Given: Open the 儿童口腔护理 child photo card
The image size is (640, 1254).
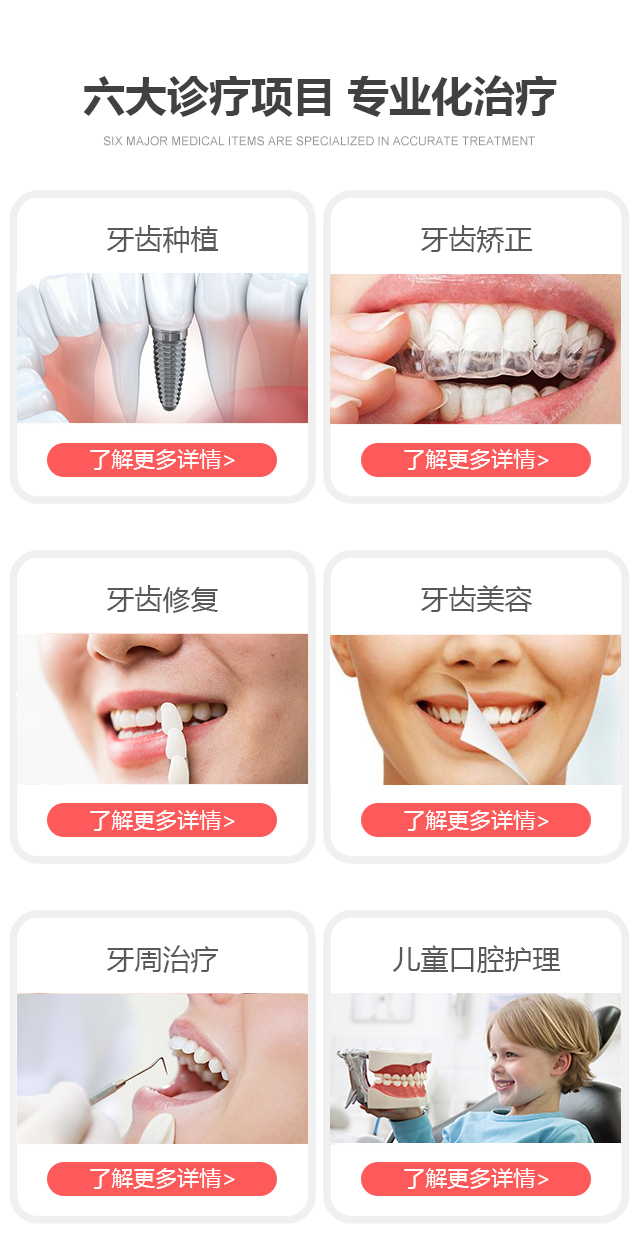Looking at the screenshot, I should (476, 1068).
